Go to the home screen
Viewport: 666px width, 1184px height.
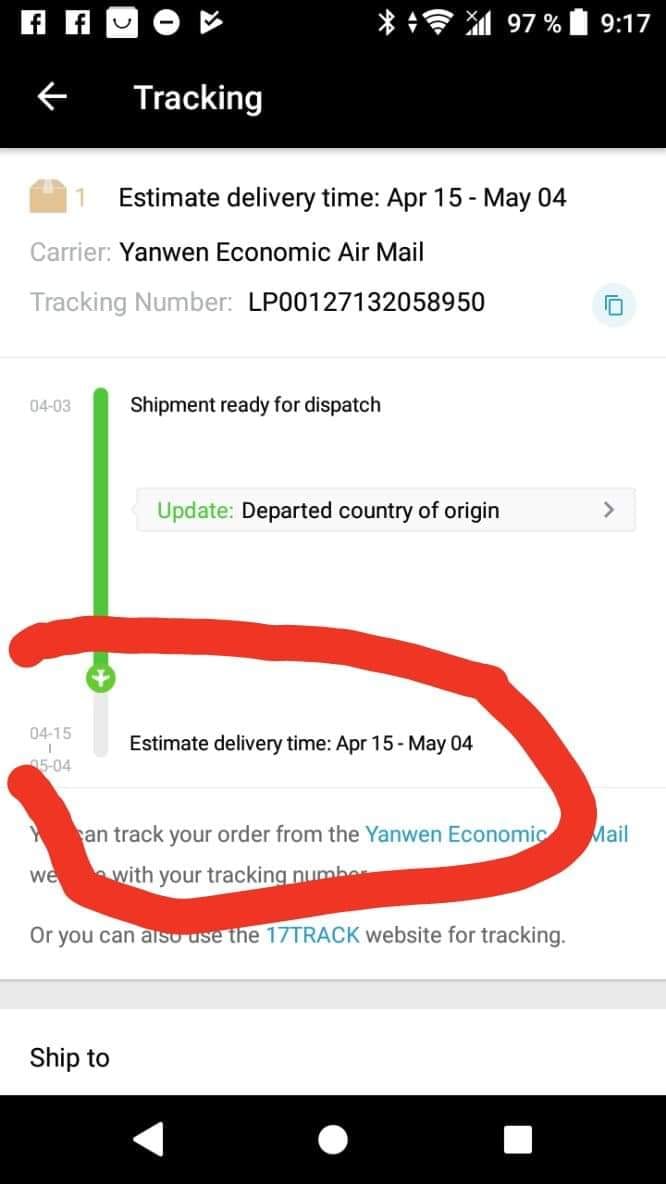click(333, 1139)
